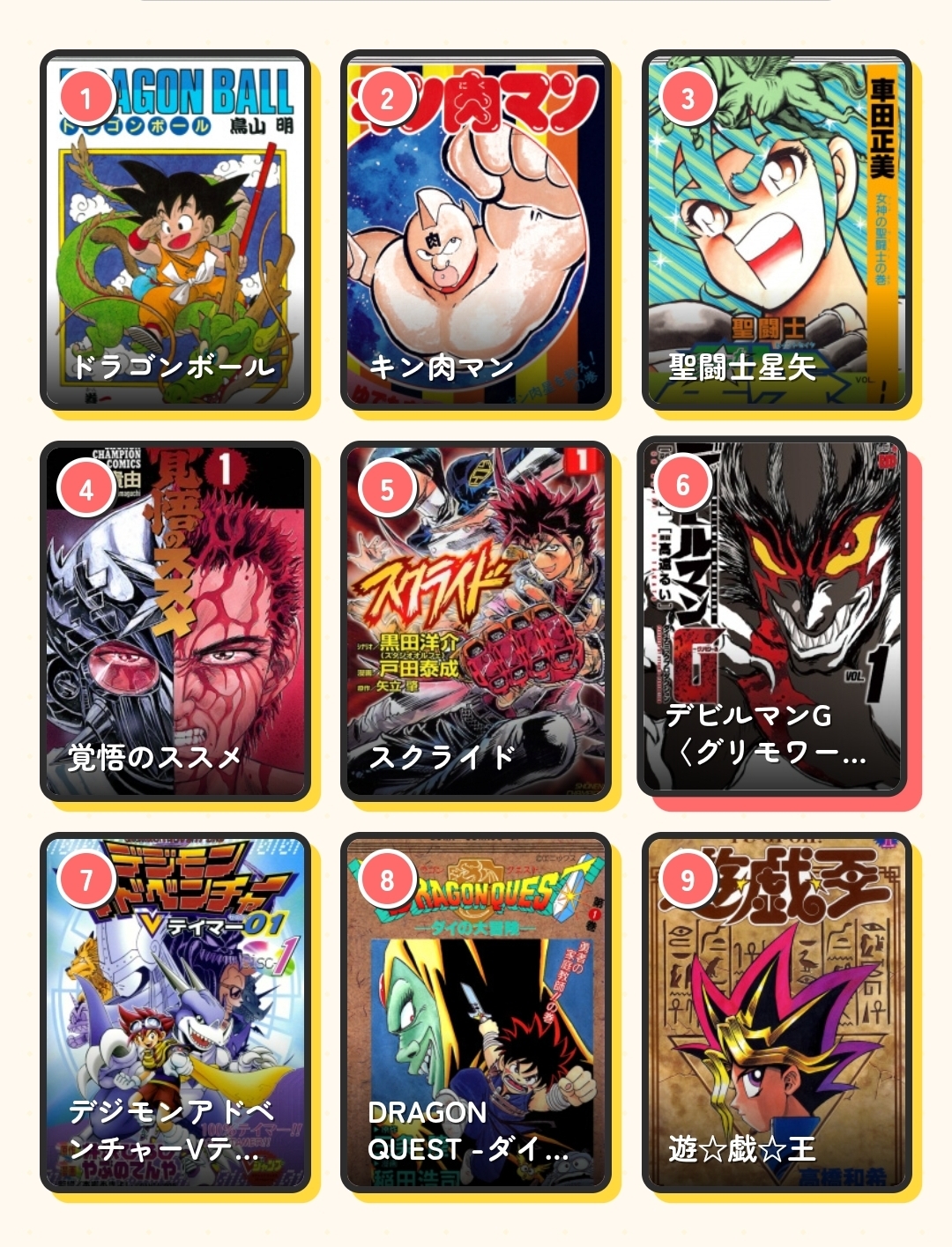View 聖闘士星矢 manga details

tap(777, 230)
